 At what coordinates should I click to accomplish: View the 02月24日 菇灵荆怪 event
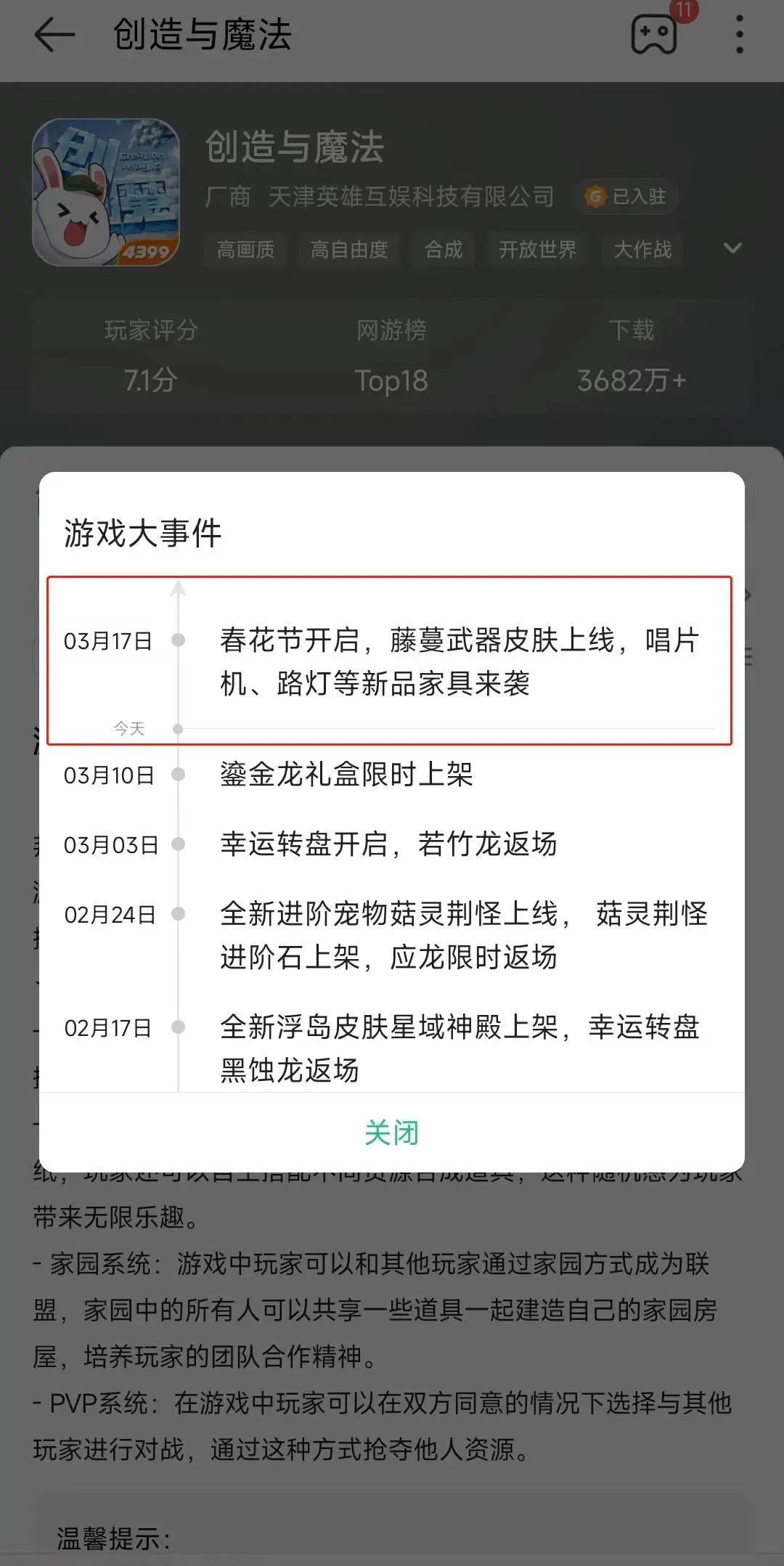[x=389, y=935]
